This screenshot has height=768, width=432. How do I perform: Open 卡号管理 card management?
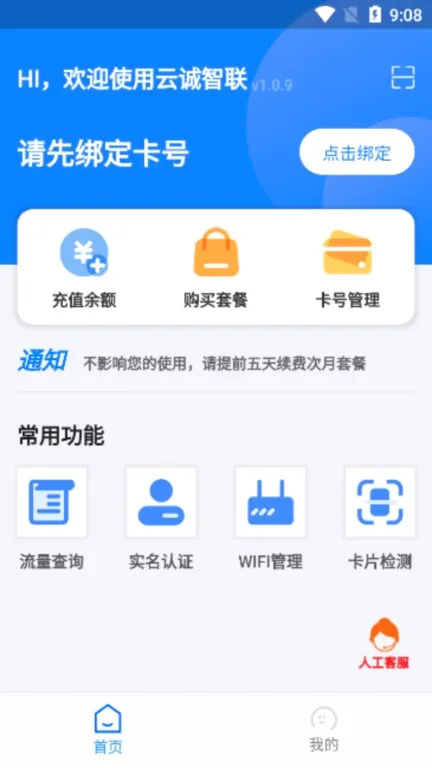click(x=347, y=268)
